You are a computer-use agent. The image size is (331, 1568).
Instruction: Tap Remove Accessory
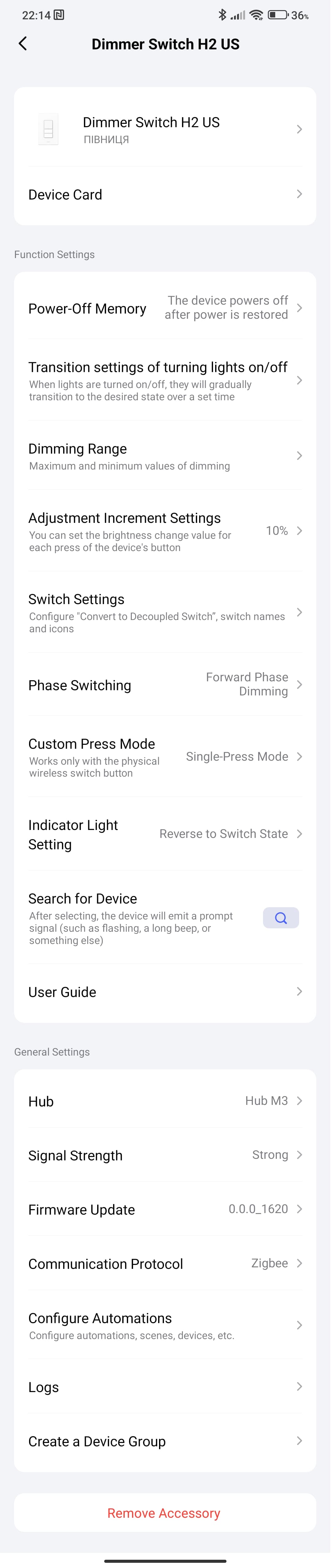[x=164, y=1513]
